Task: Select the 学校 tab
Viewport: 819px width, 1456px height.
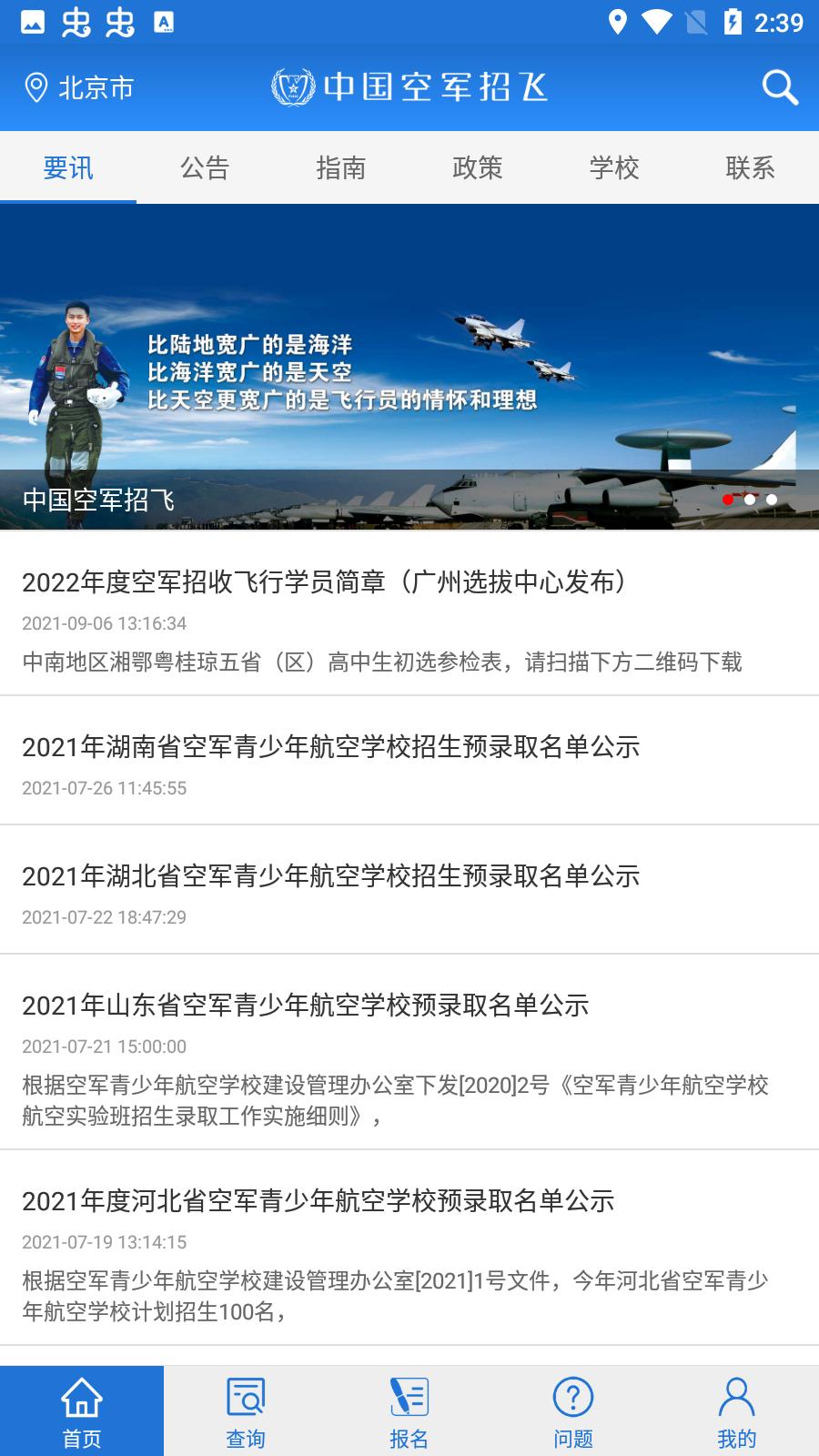Action: pyautogui.click(x=614, y=167)
